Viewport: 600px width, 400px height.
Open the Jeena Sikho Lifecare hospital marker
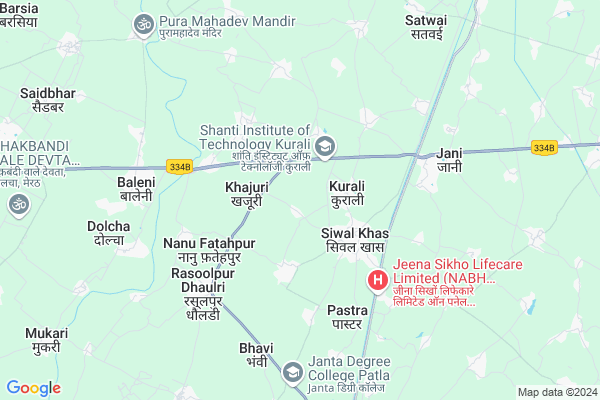click(x=377, y=280)
